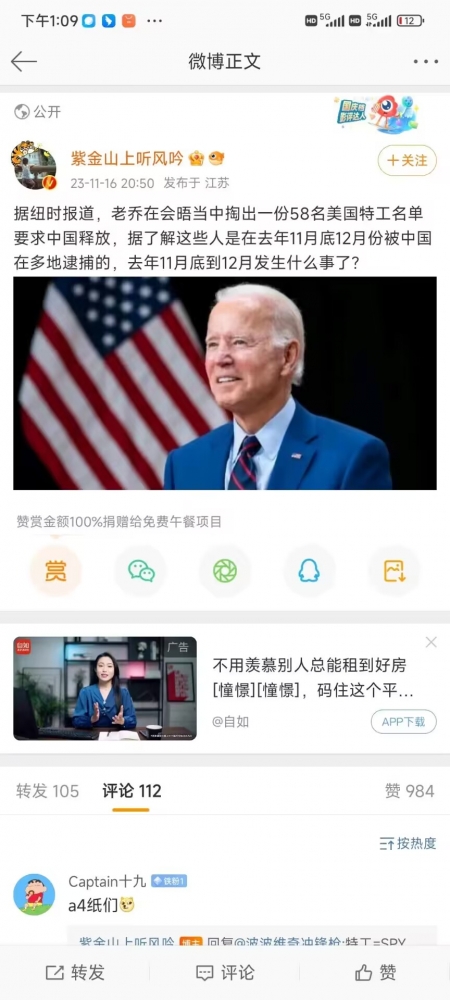Viewport: 450px width, 1000px height.
Task: Repost using the bottom 转发 button
Action: pos(75,973)
